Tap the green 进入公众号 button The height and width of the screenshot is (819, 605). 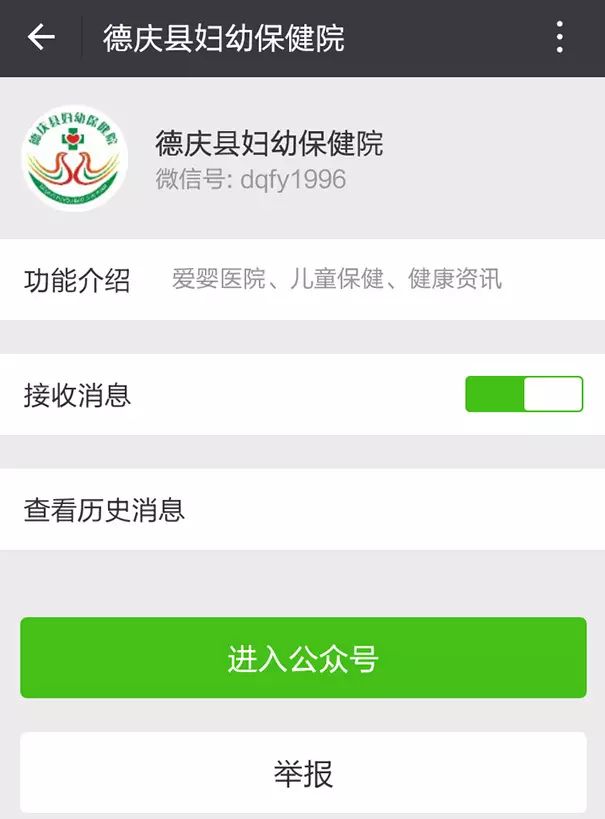click(302, 658)
